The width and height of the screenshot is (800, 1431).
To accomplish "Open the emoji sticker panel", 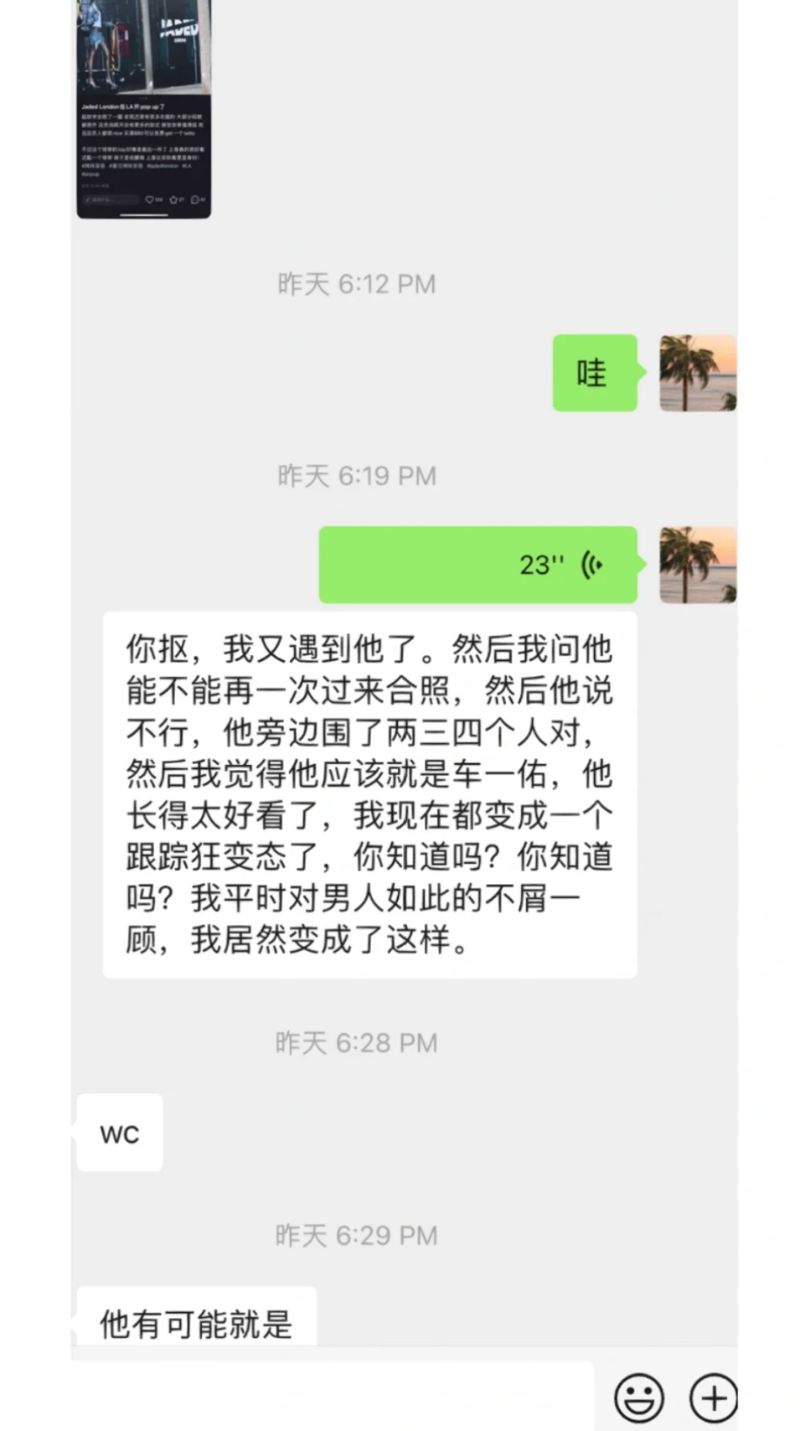I will click(639, 1396).
